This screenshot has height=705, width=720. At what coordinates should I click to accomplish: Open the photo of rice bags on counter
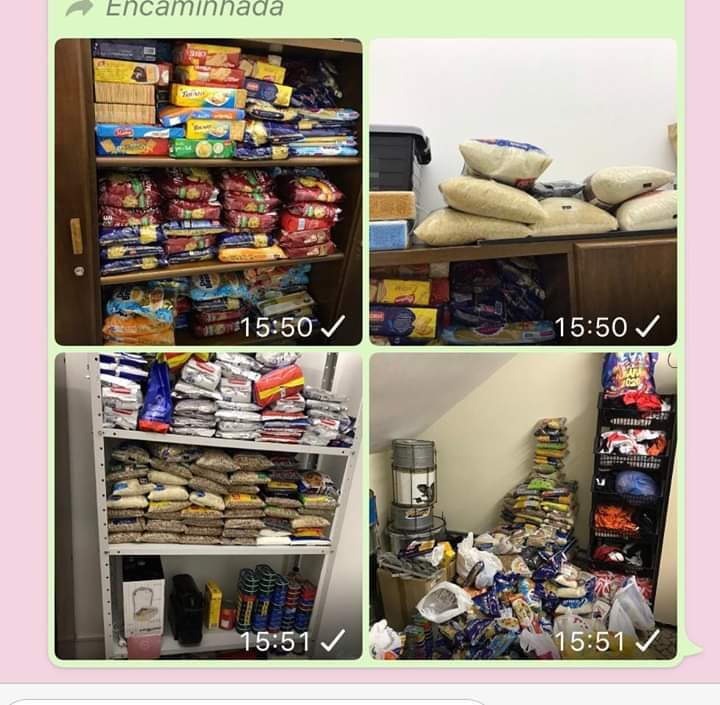tap(522, 192)
